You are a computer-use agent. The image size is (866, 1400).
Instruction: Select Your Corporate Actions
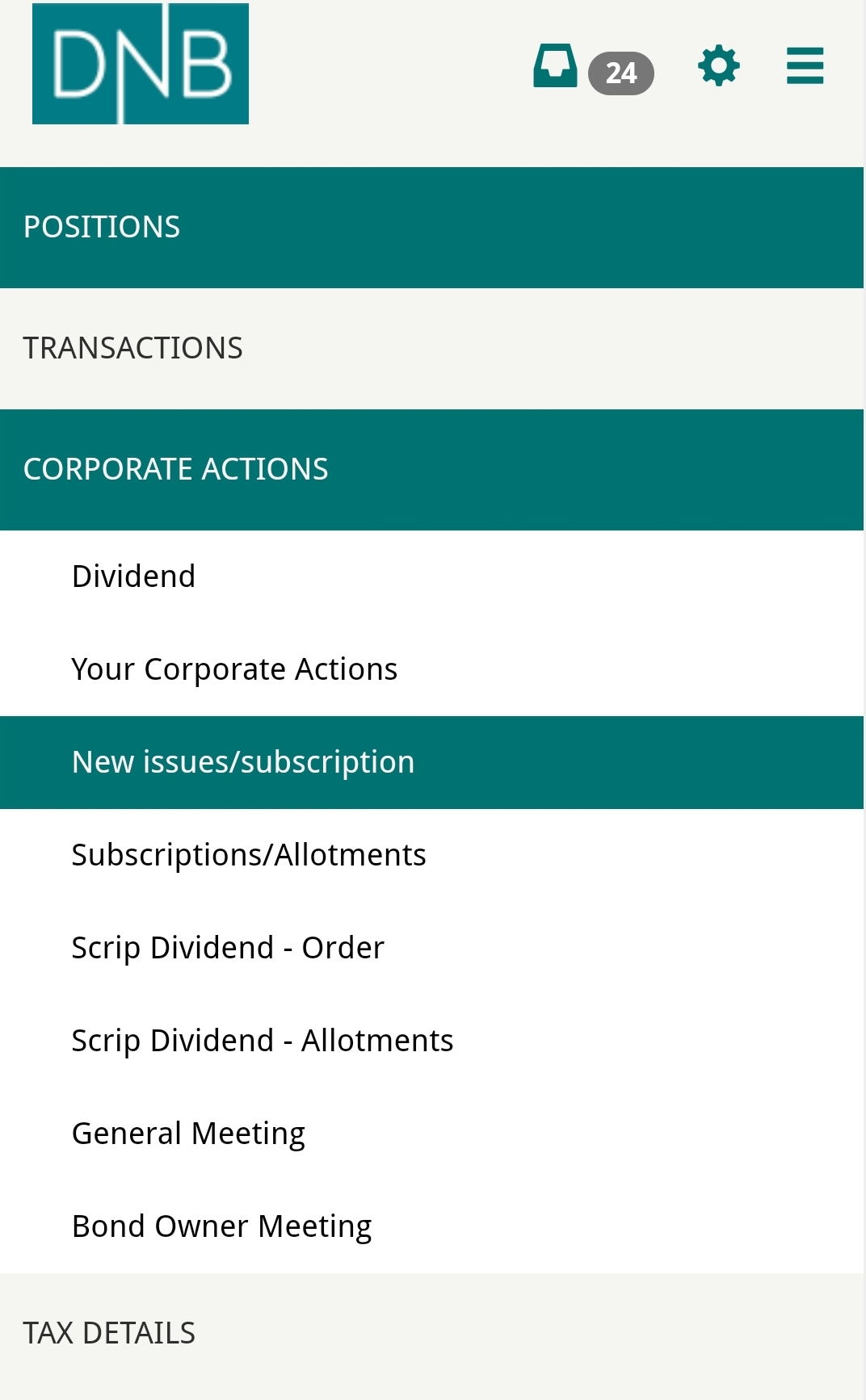click(x=432, y=669)
